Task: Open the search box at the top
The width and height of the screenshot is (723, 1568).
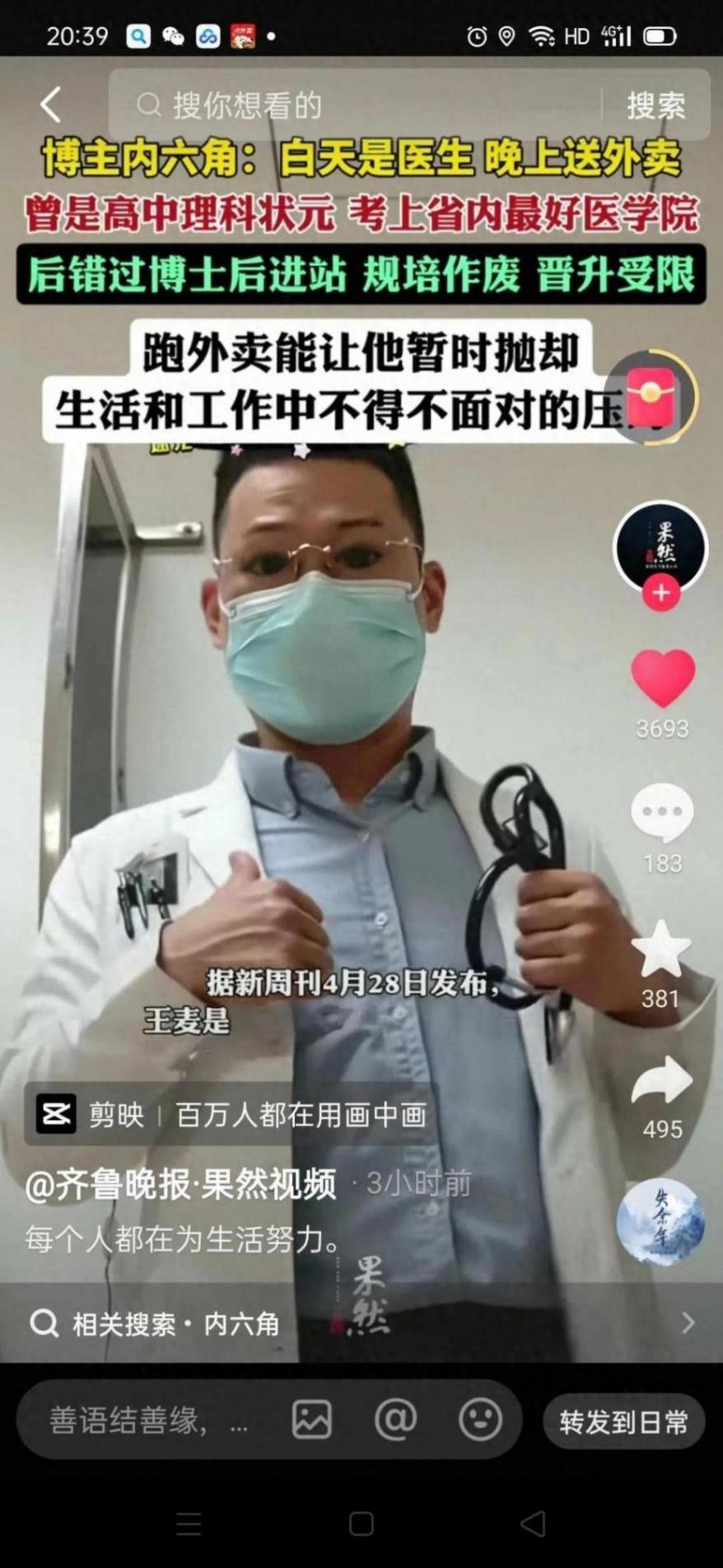Action: [x=354, y=105]
